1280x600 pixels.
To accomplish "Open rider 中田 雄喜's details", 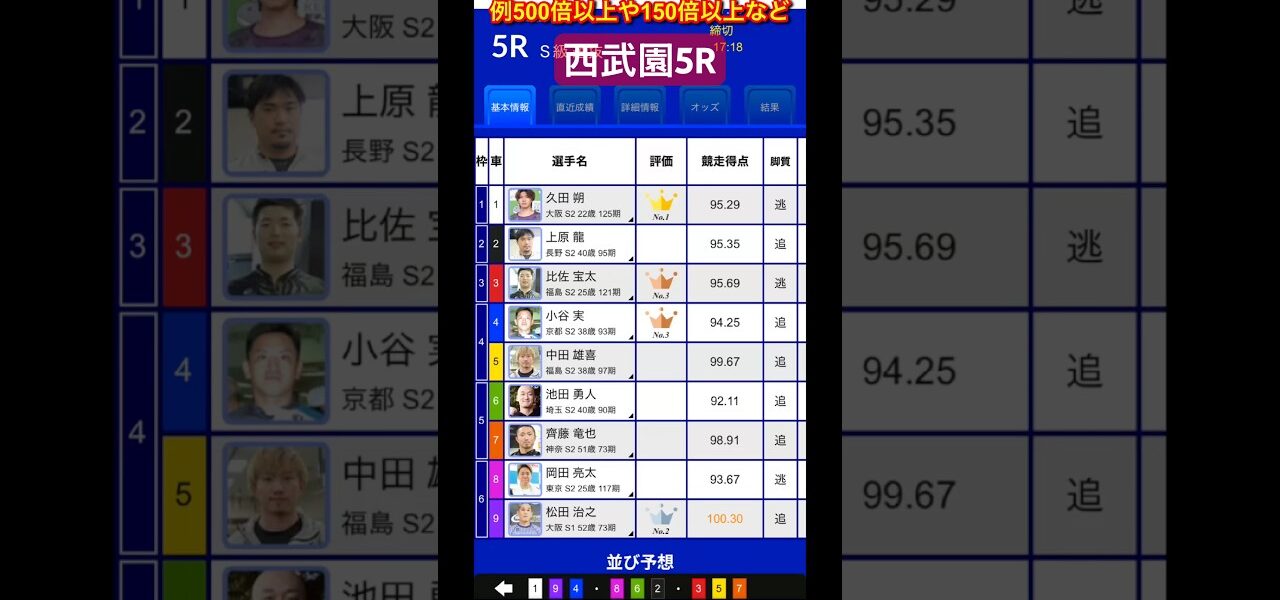I will pos(570,361).
